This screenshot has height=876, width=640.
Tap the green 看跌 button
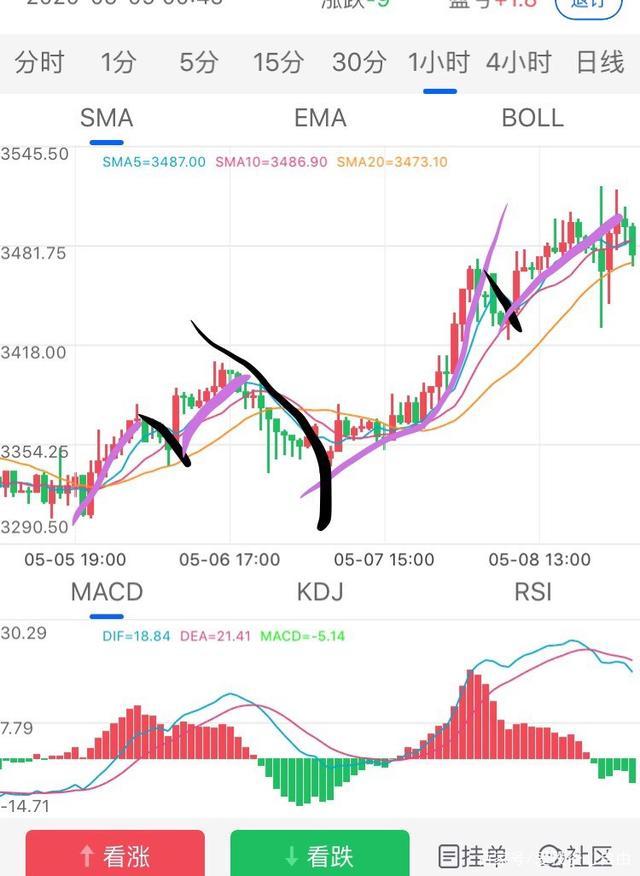point(319,855)
